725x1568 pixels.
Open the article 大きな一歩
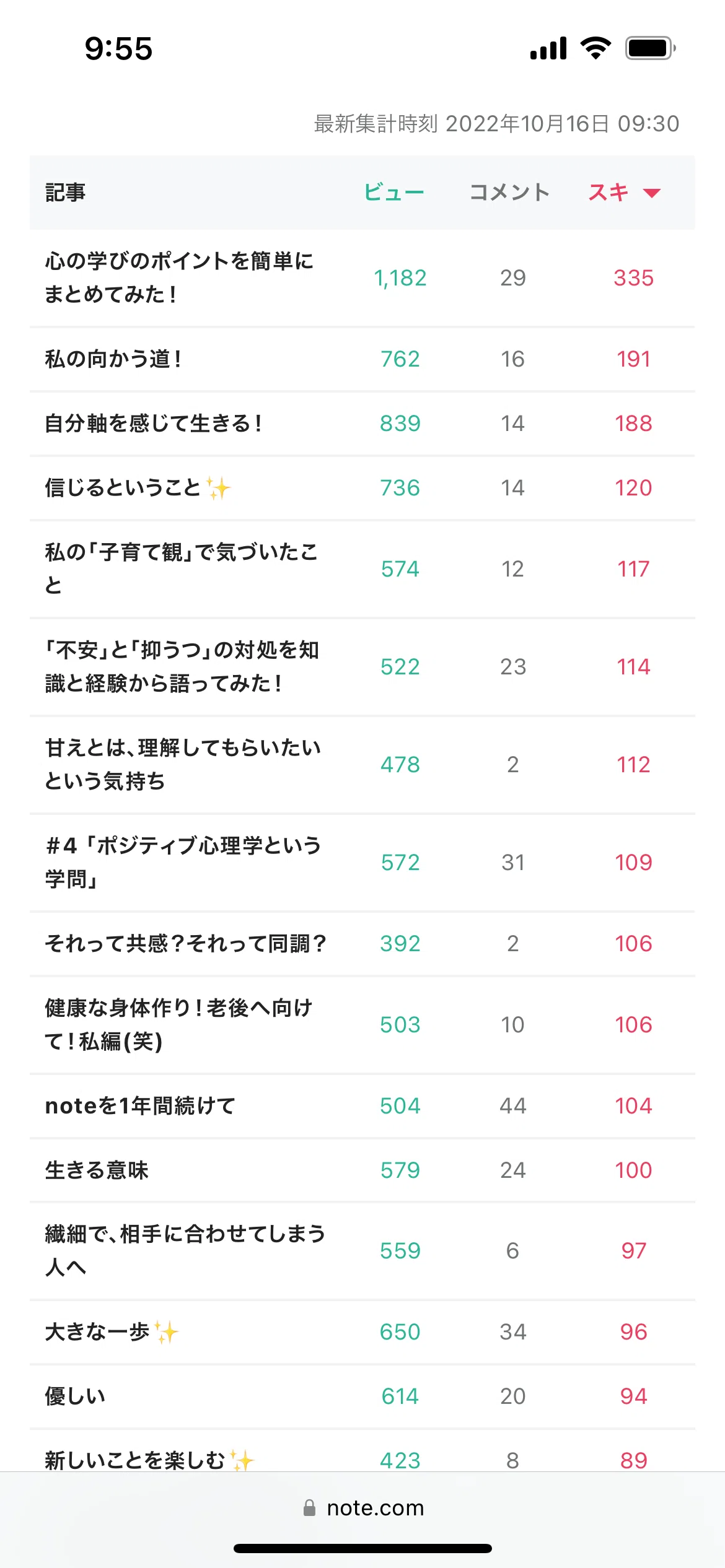pos(112,1332)
